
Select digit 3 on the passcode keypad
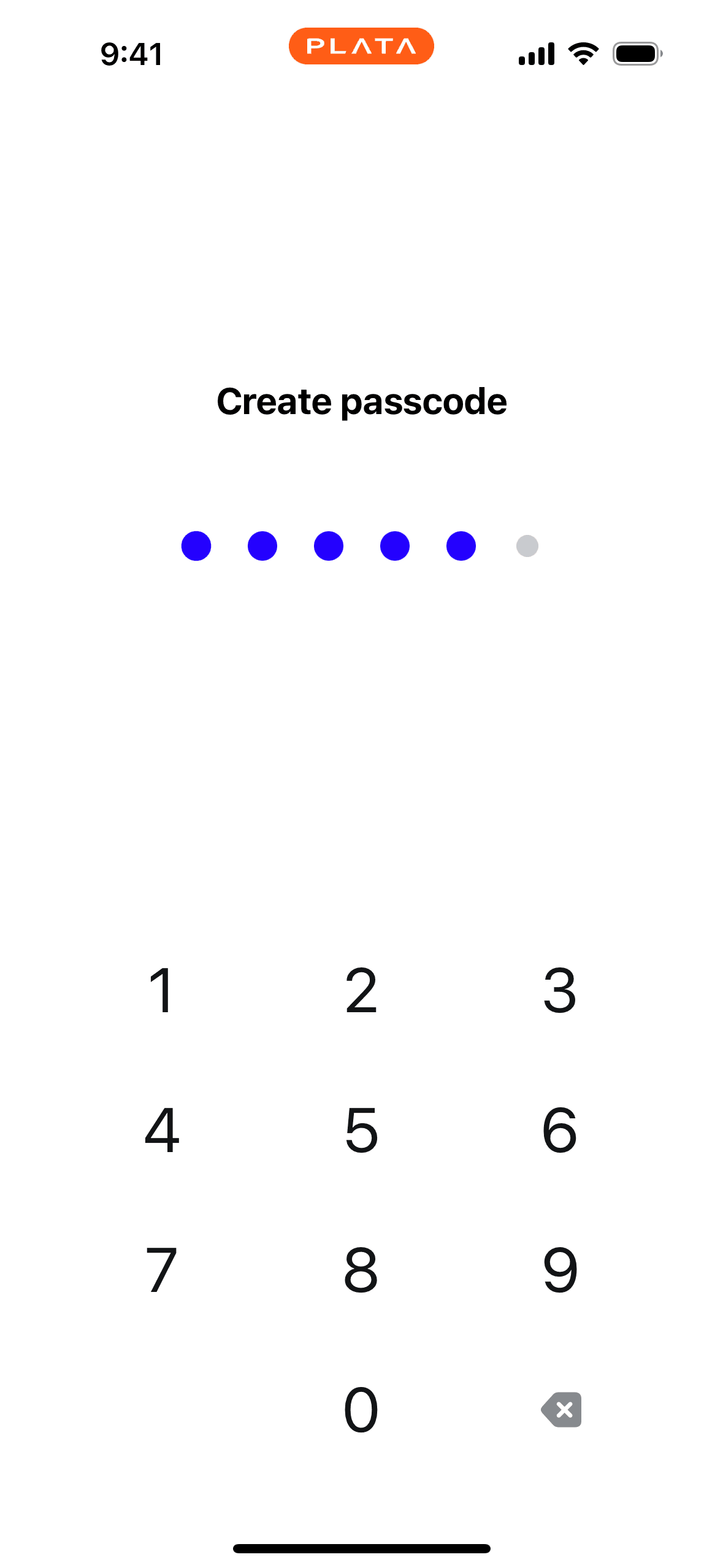560,990
